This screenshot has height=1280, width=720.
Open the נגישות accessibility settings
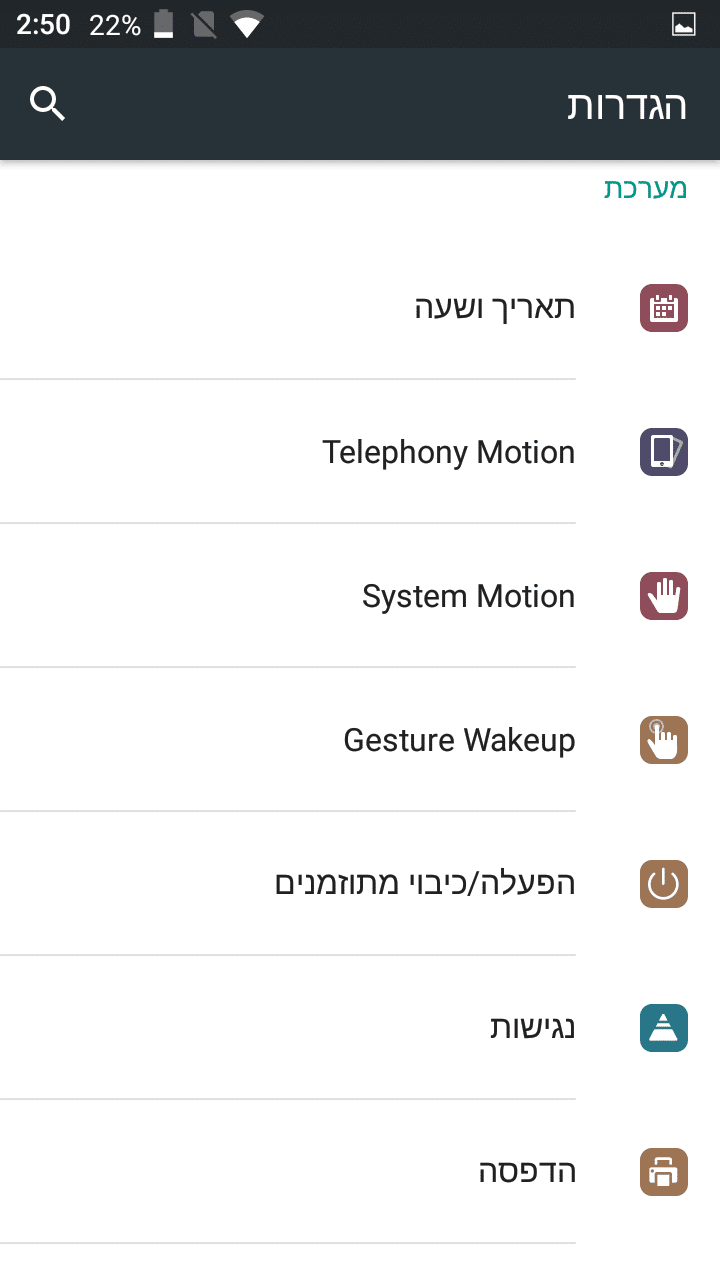click(x=532, y=1028)
